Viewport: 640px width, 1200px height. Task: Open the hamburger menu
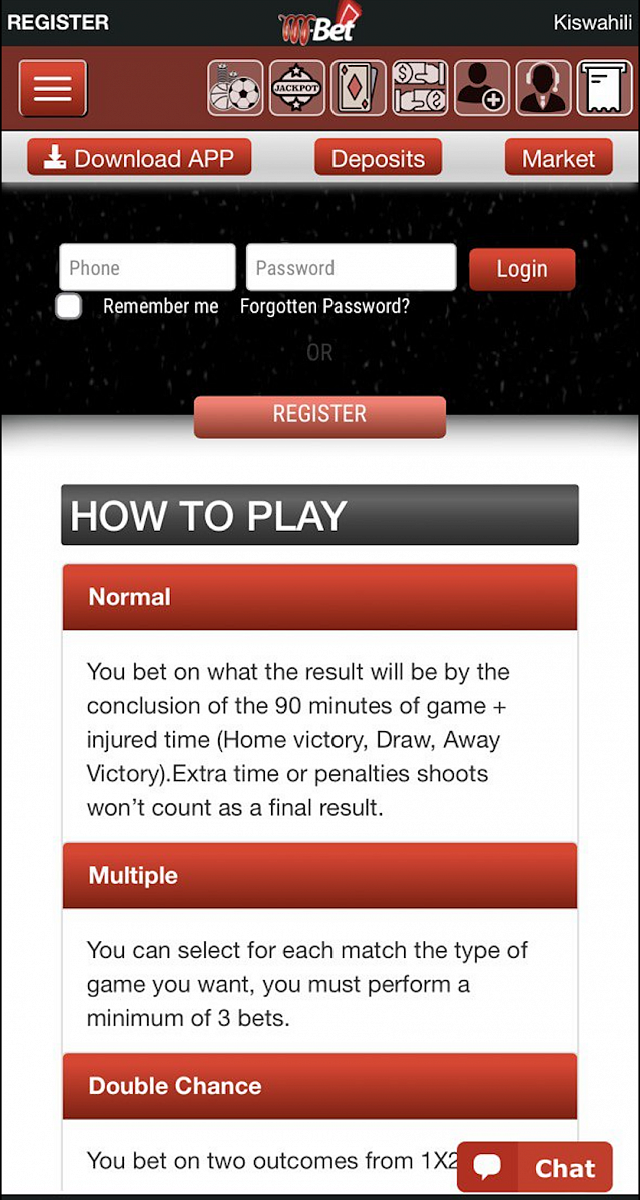[x=52, y=88]
